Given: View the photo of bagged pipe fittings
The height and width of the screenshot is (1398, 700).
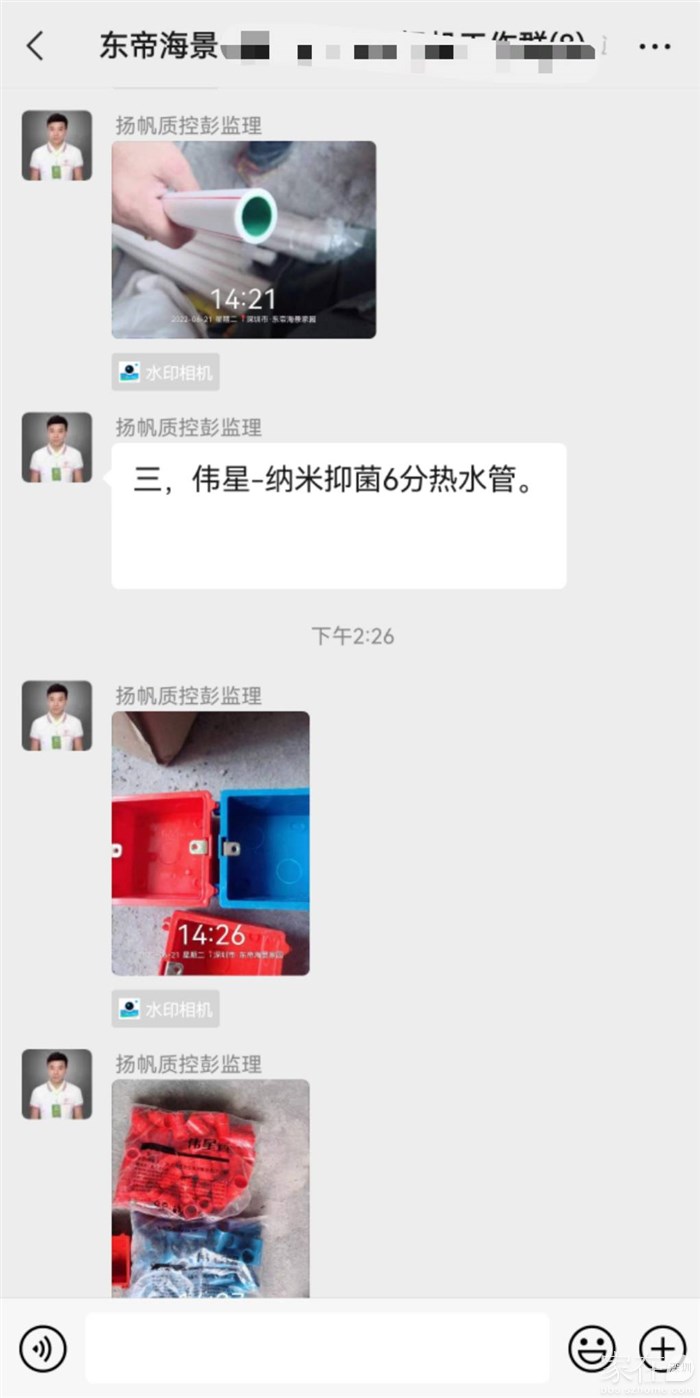Looking at the screenshot, I should click(210, 1188).
